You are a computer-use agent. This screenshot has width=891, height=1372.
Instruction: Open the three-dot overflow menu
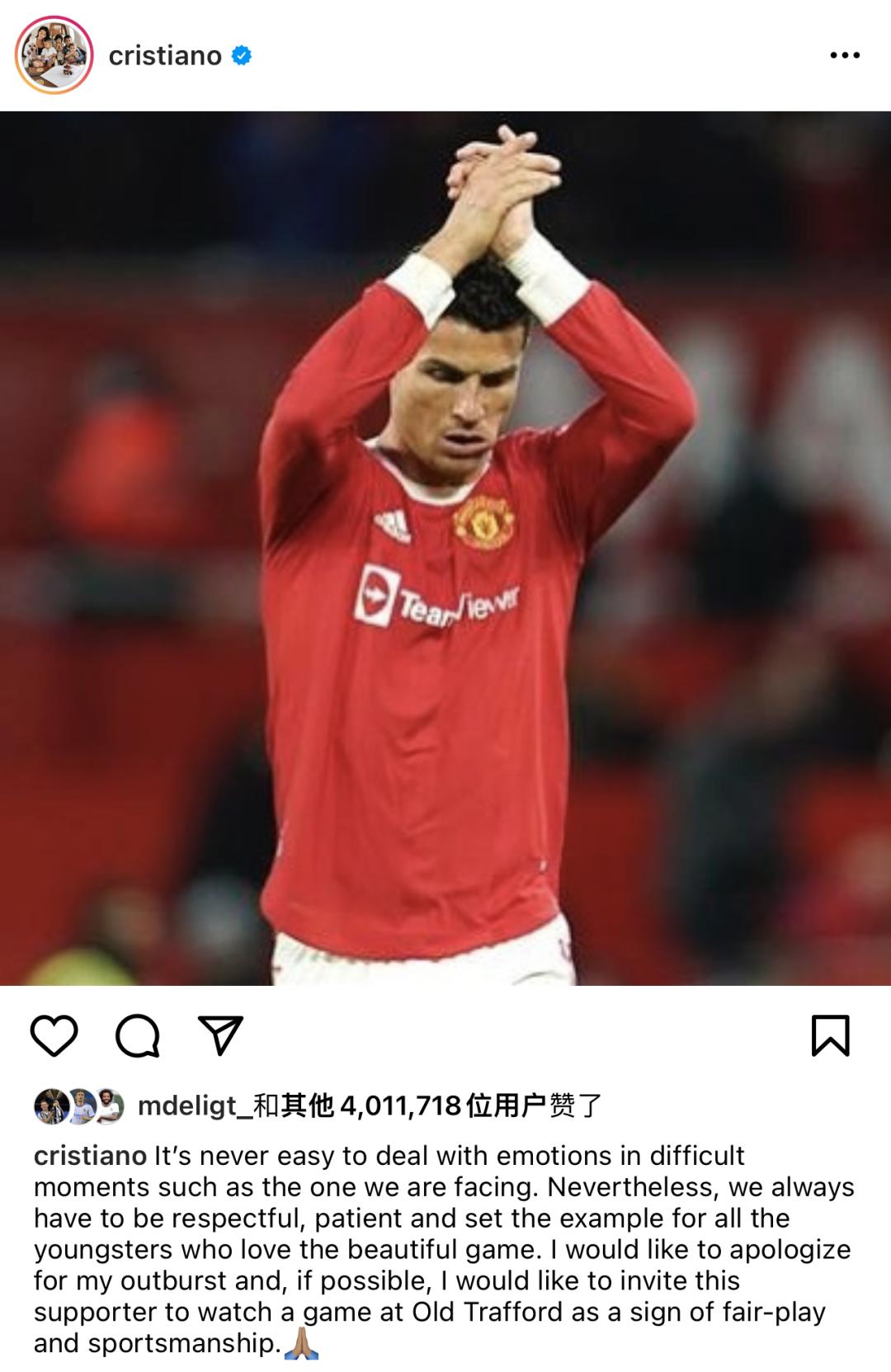click(x=844, y=55)
